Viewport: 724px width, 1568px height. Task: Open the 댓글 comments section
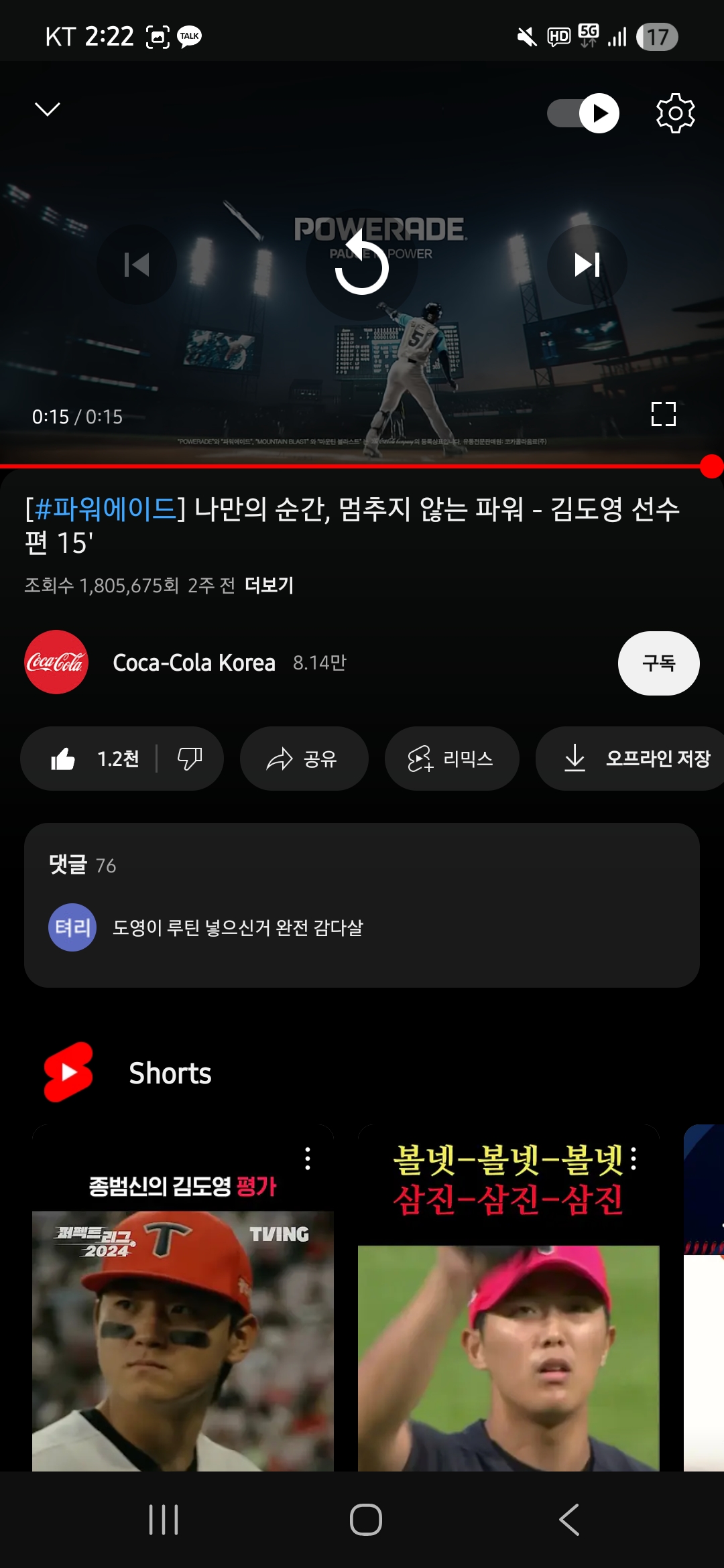point(362,905)
